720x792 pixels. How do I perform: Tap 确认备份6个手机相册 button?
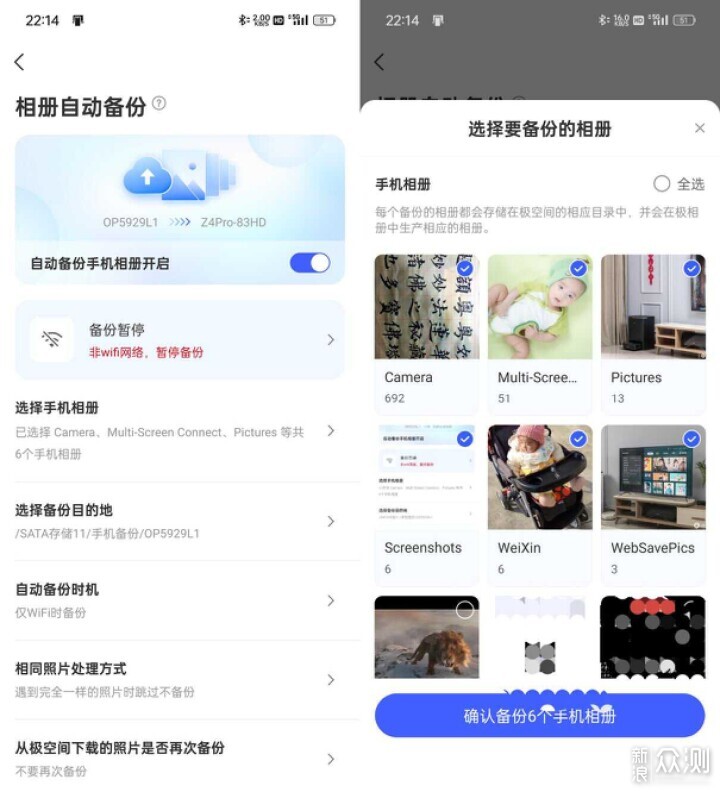click(x=540, y=716)
